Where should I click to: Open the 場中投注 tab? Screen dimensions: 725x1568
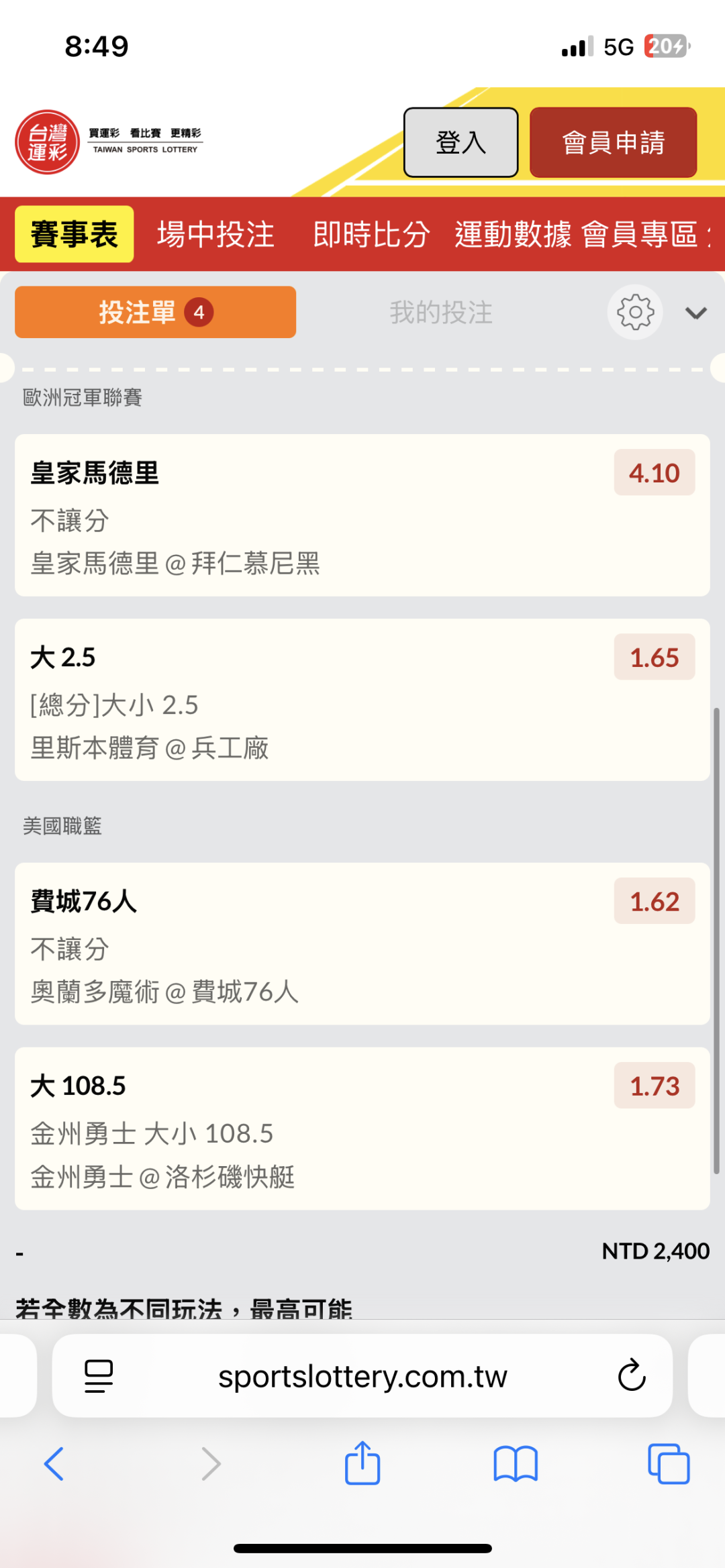[x=215, y=234]
